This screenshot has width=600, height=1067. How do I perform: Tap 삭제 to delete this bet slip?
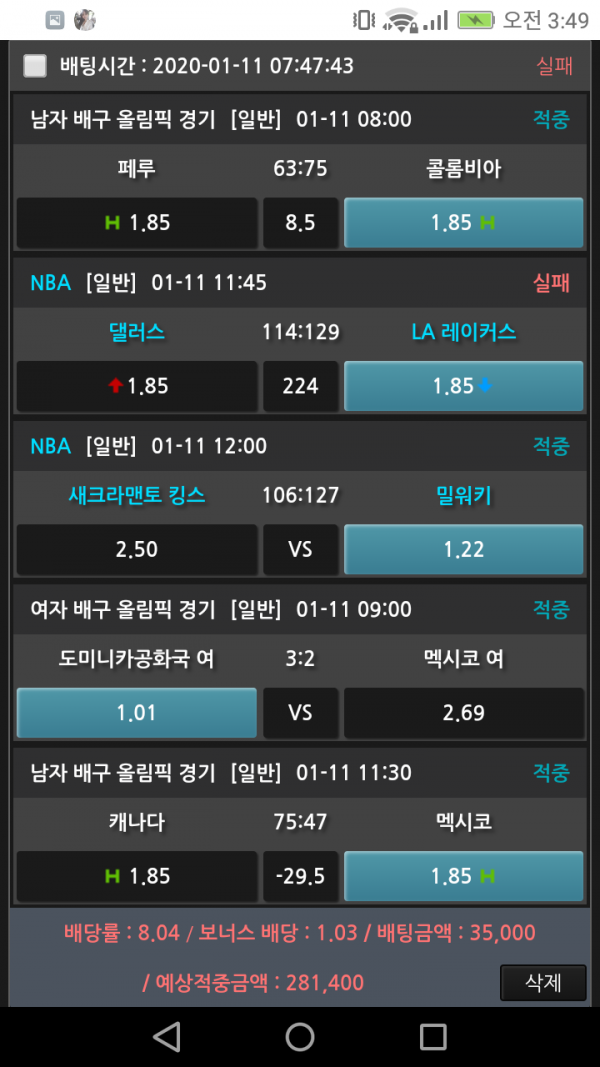click(543, 982)
